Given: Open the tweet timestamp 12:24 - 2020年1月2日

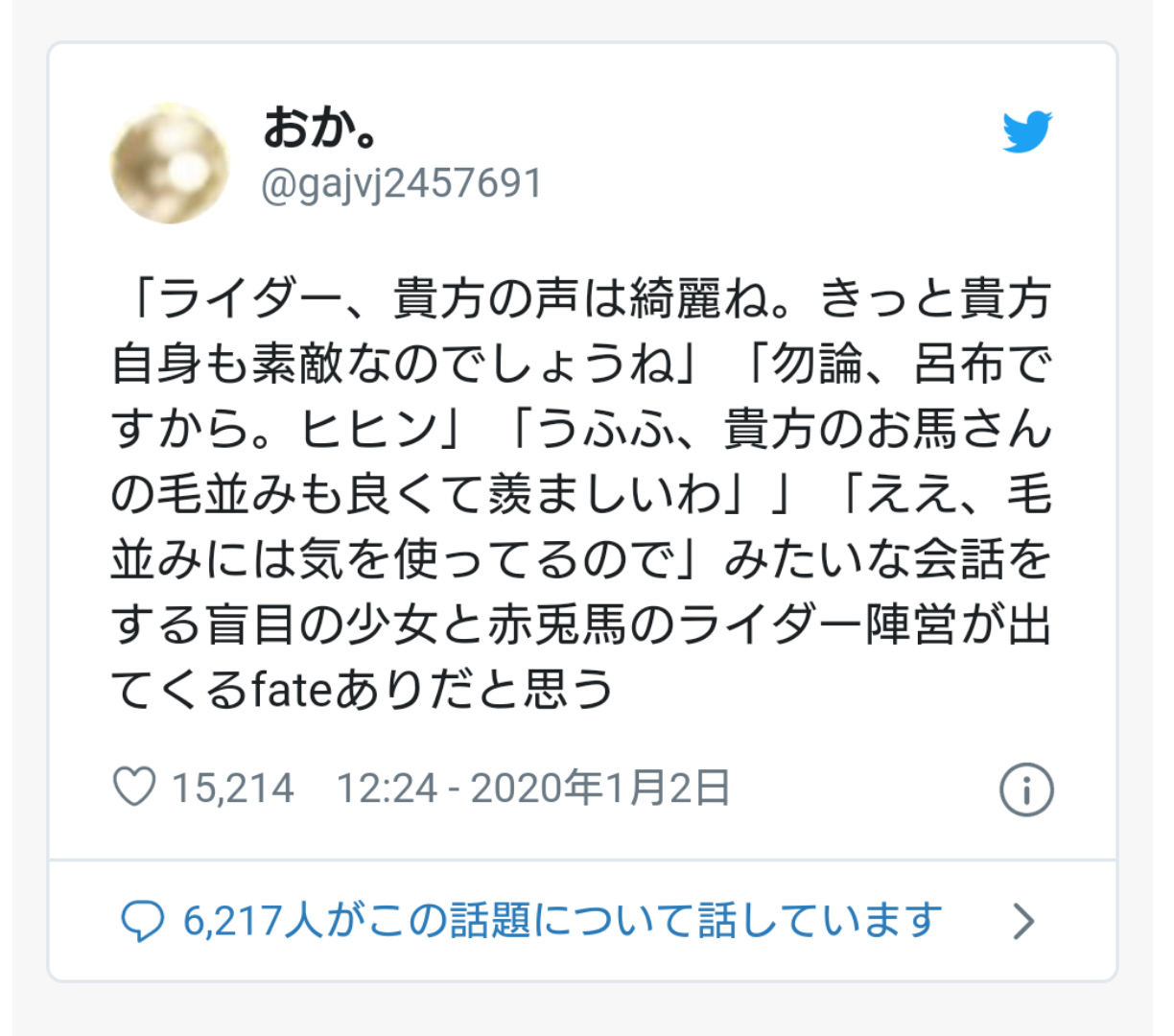Looking at the screenshot, I should [x=533, y=789].
